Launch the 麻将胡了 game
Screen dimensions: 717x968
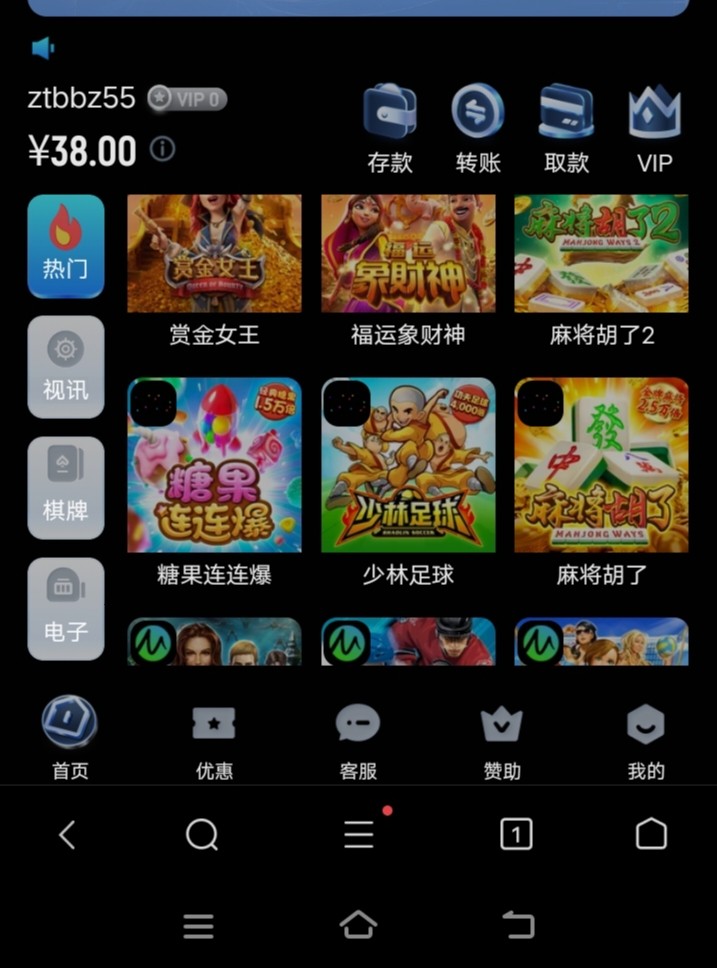(x=601, y=465)
